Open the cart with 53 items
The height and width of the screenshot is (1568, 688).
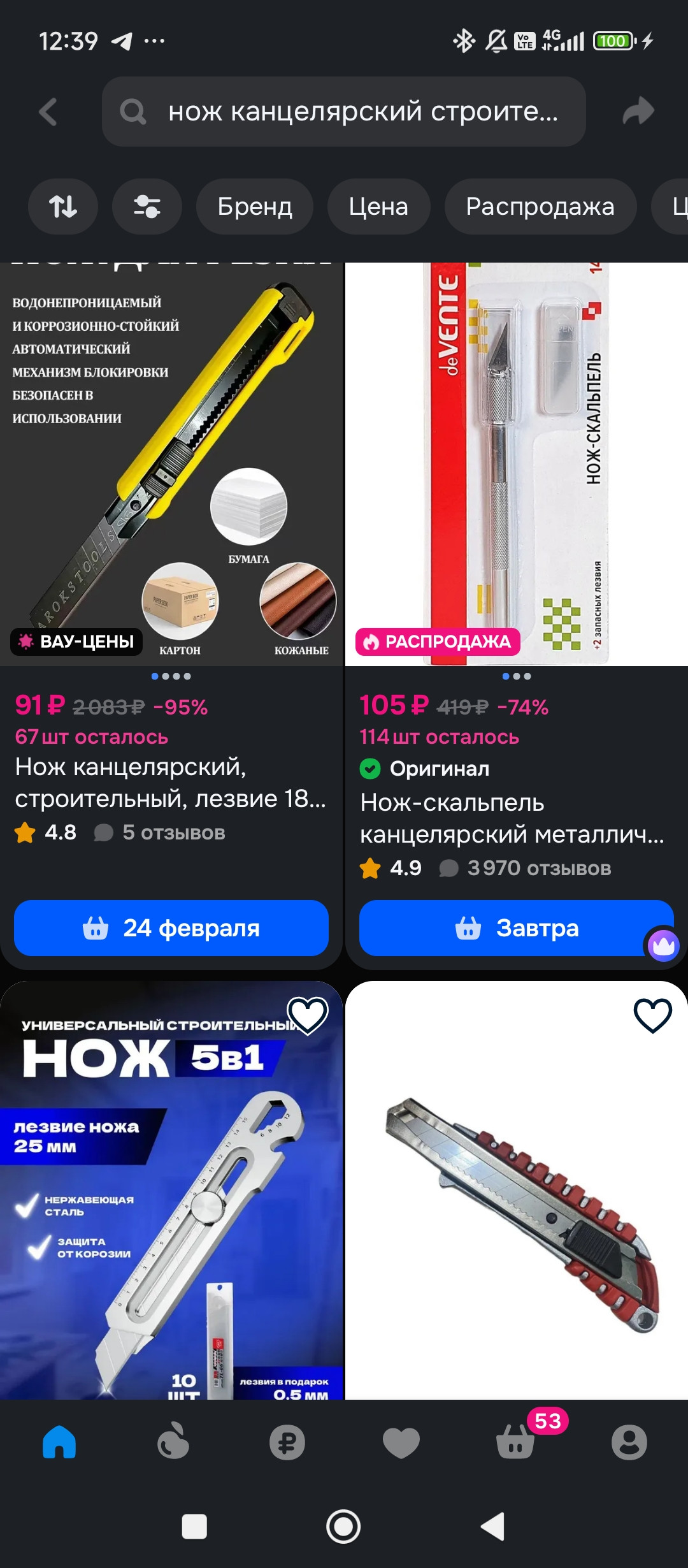coord(516,1442)
